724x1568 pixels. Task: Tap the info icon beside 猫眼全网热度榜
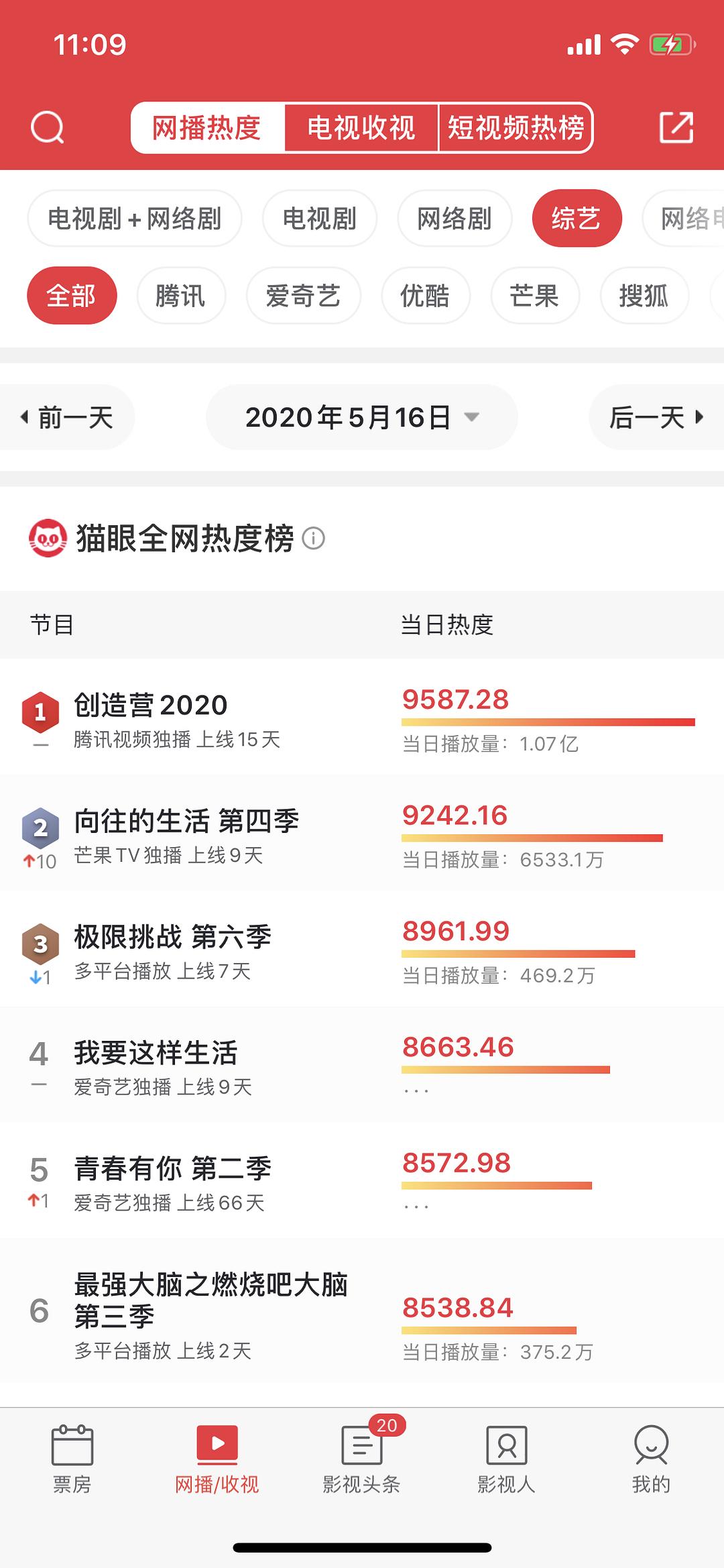[x=313, y=538]
